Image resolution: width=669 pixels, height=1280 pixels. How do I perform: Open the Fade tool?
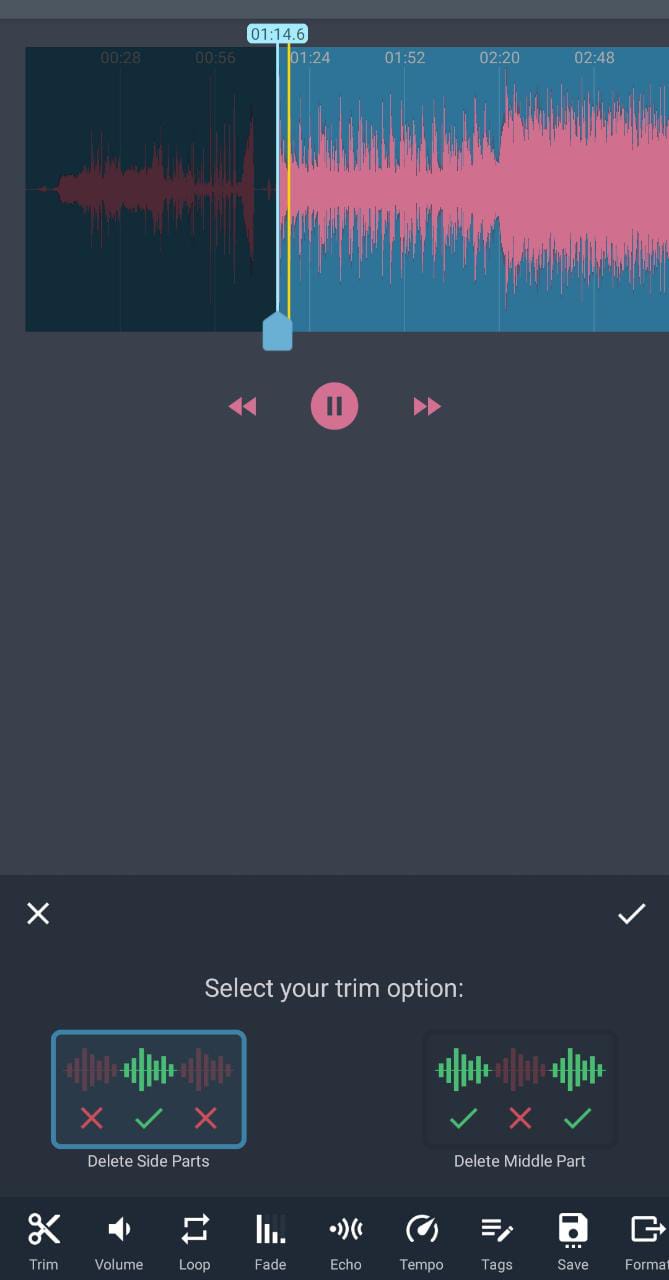(270, 1241)
